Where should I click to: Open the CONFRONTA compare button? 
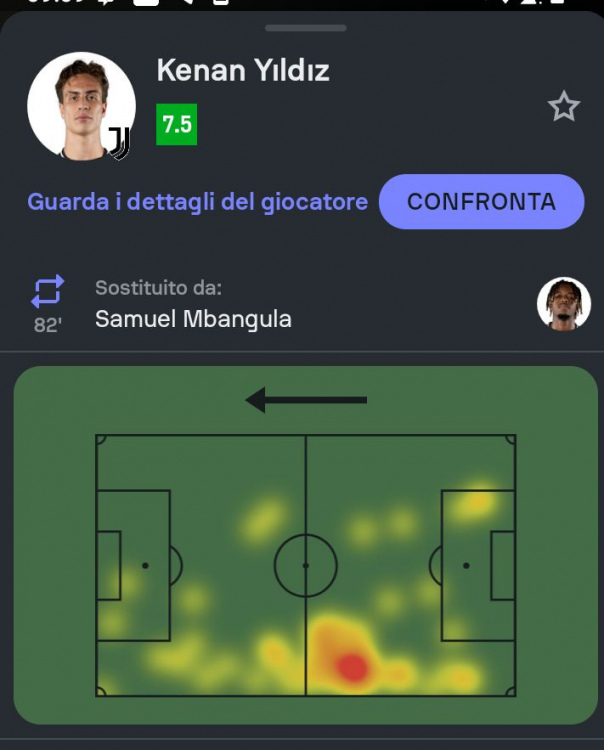(x=481, y=202)
